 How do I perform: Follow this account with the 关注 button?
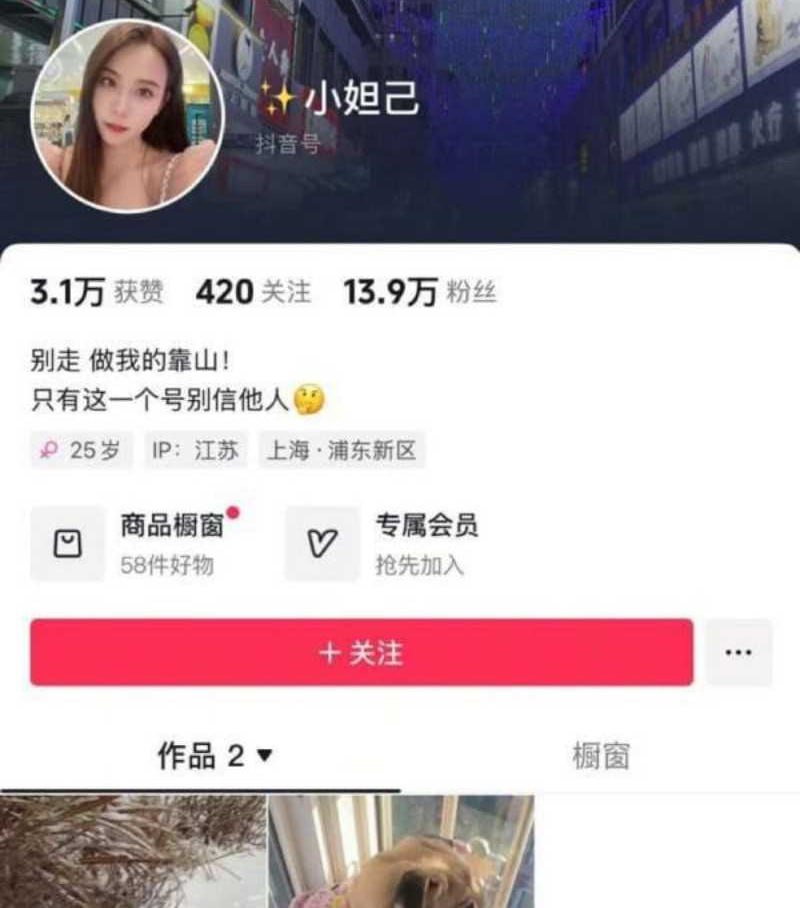[x=361, y=653]
